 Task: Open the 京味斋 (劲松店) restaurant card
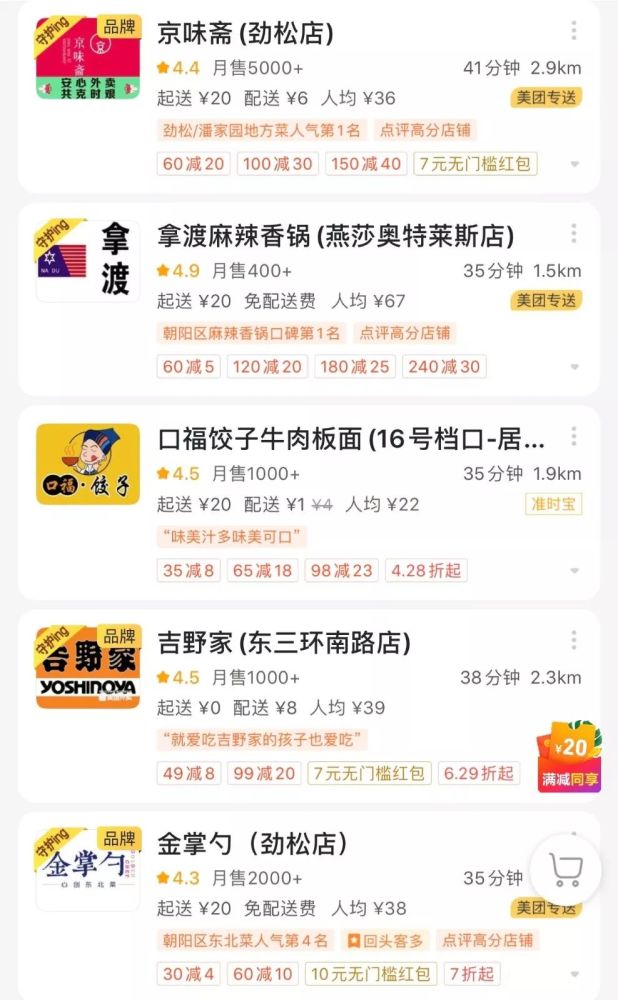click(x=246, y=34)
